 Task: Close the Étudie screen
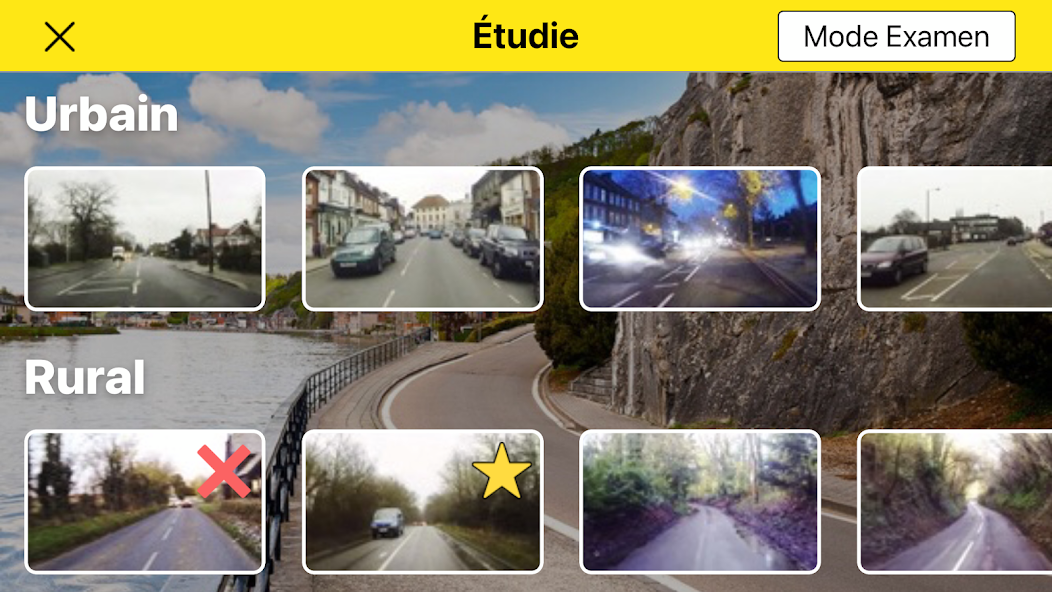(60, 37)
